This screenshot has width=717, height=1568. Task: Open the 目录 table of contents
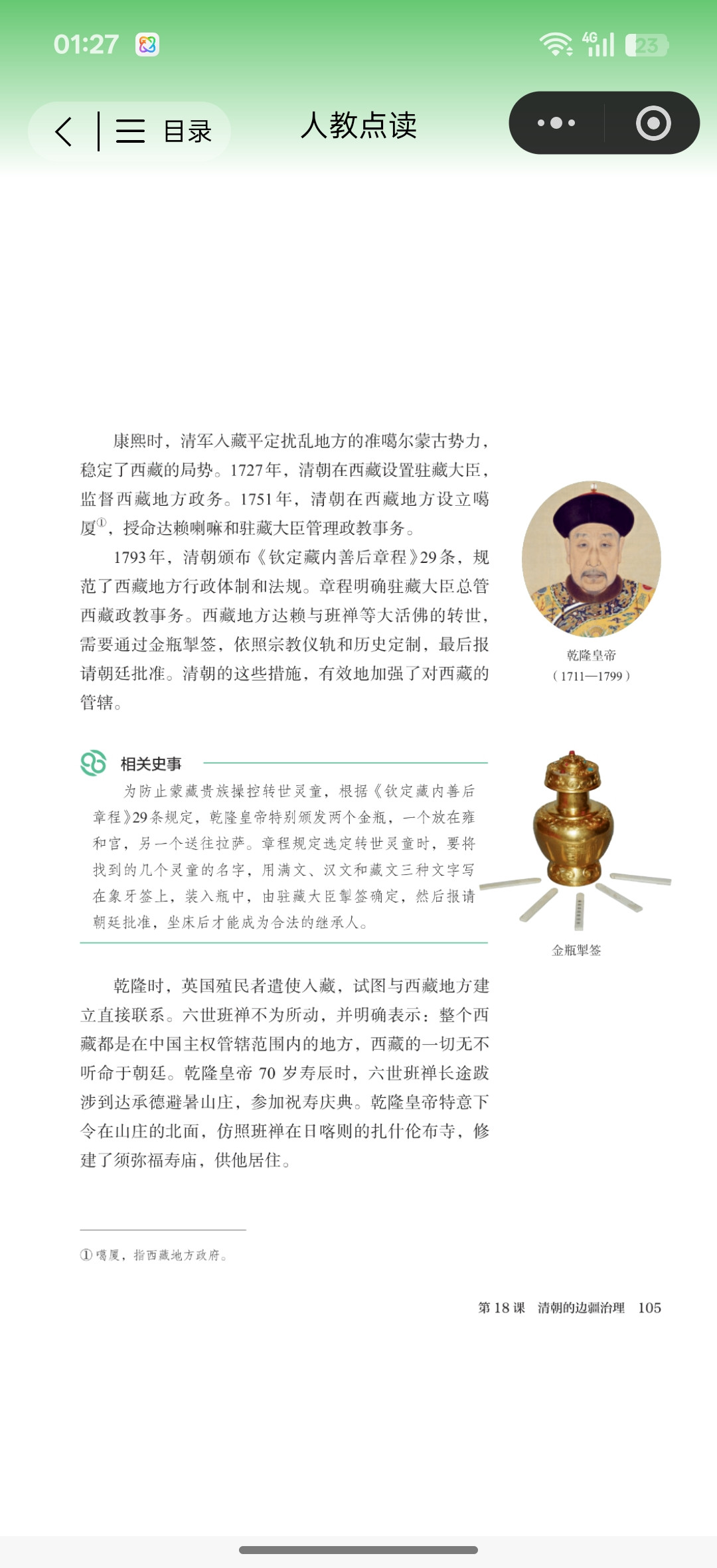(163, 131)
